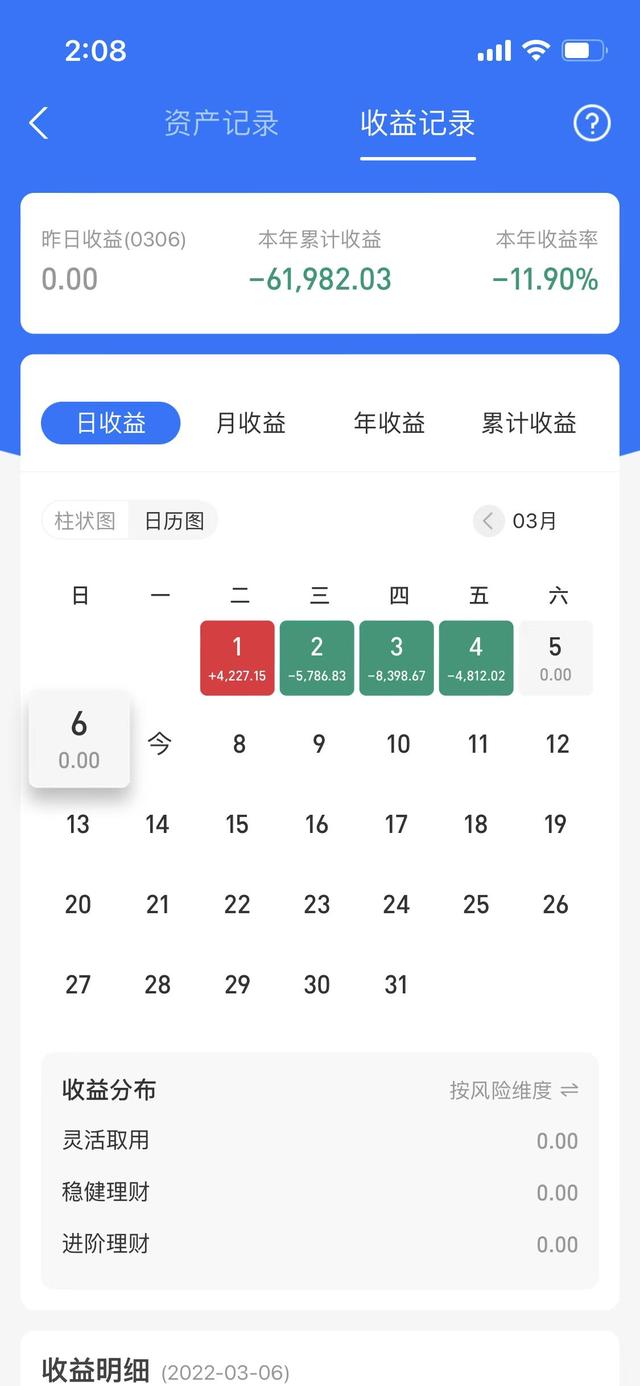Viewport: 640px width, 1386px height.
Task: Select the 日收益 tab
Action: click(x=111, y=423)
